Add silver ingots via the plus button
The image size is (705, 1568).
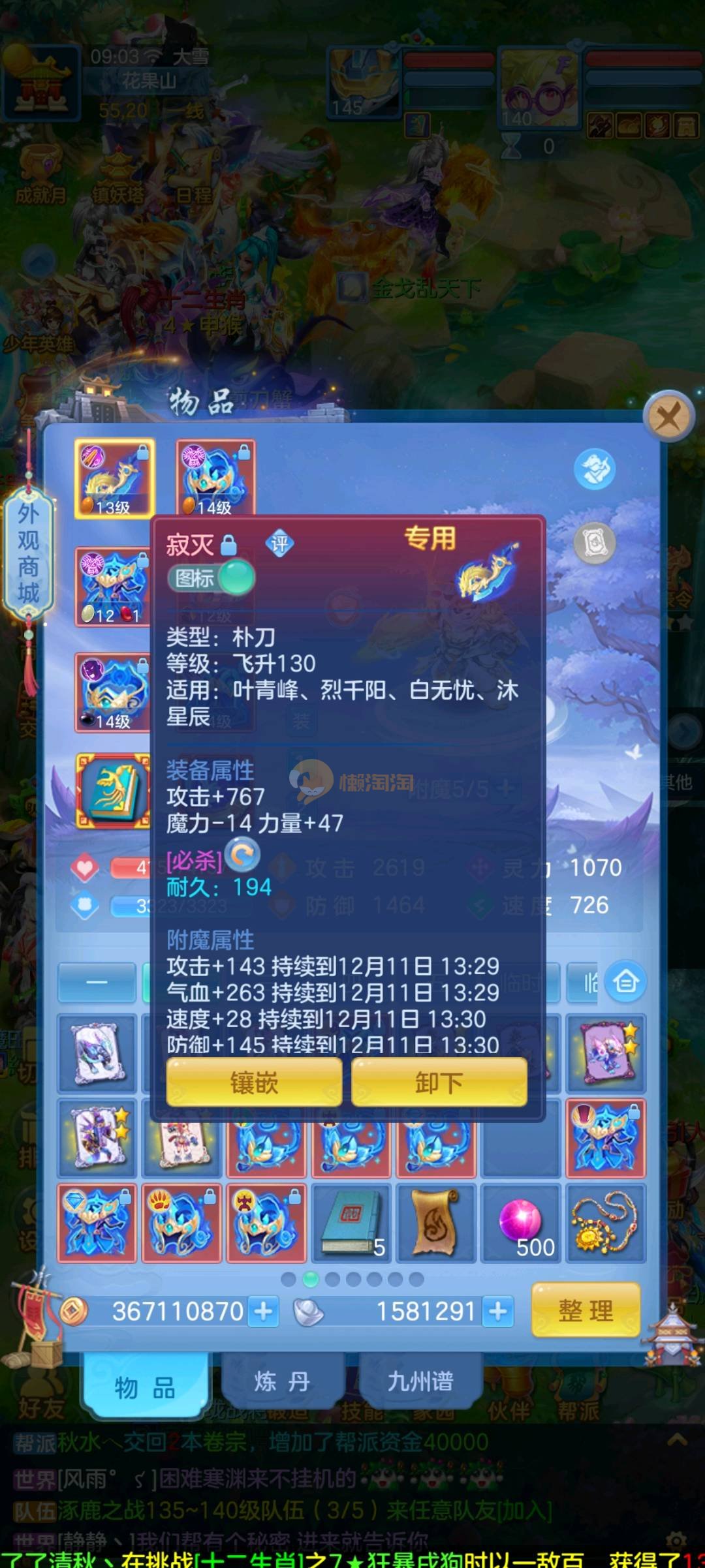point(498,1312)
